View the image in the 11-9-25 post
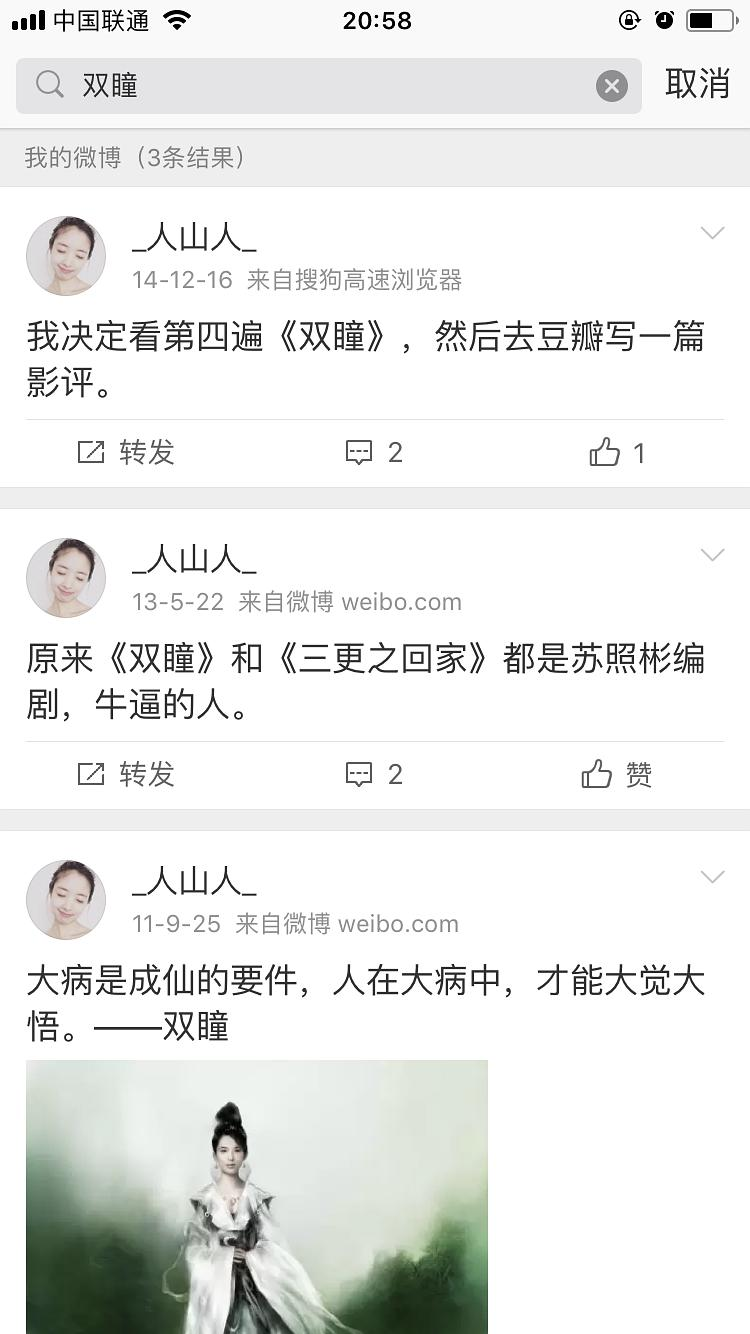Viewport: 750px width, 1334px height. click(x=257, y=1196)
